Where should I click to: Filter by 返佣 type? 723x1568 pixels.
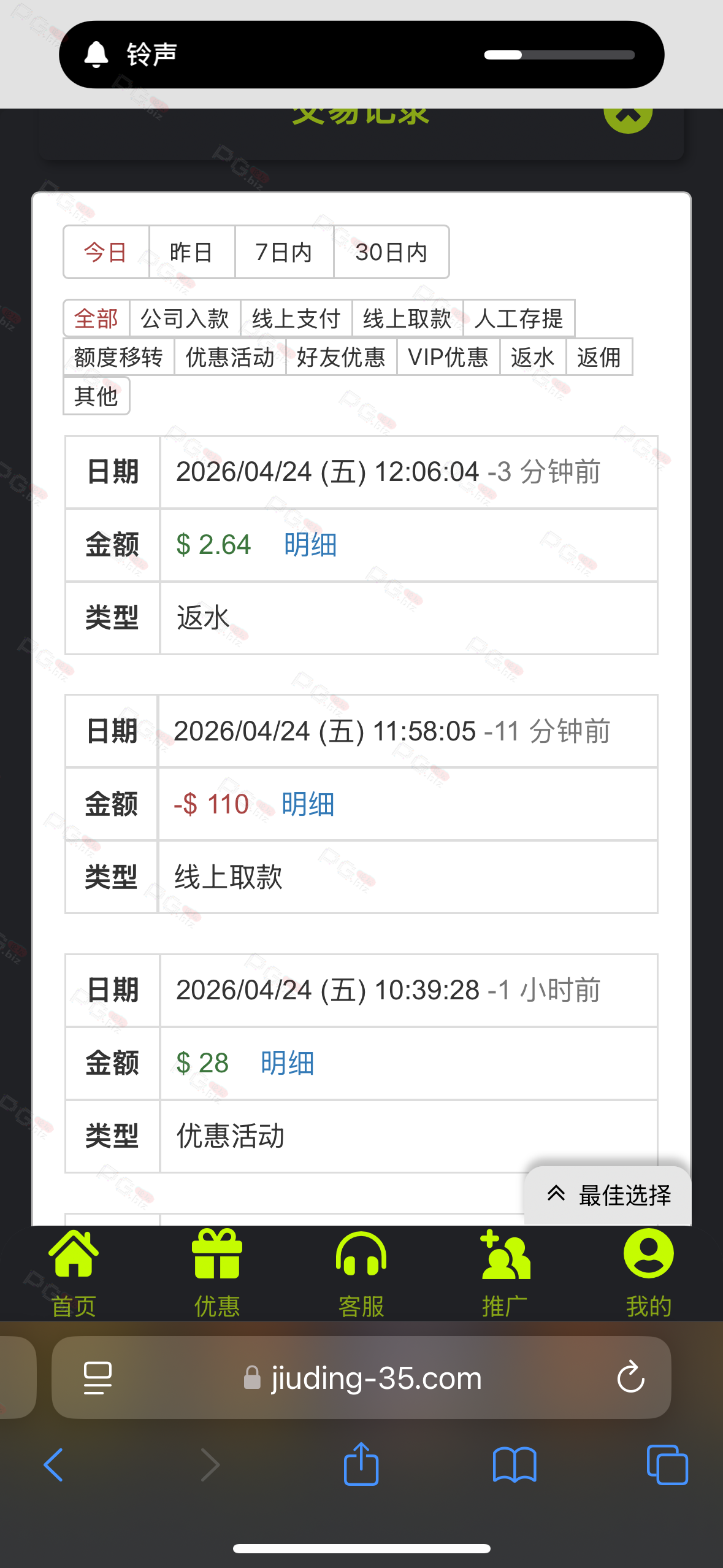tap(599, 357)
